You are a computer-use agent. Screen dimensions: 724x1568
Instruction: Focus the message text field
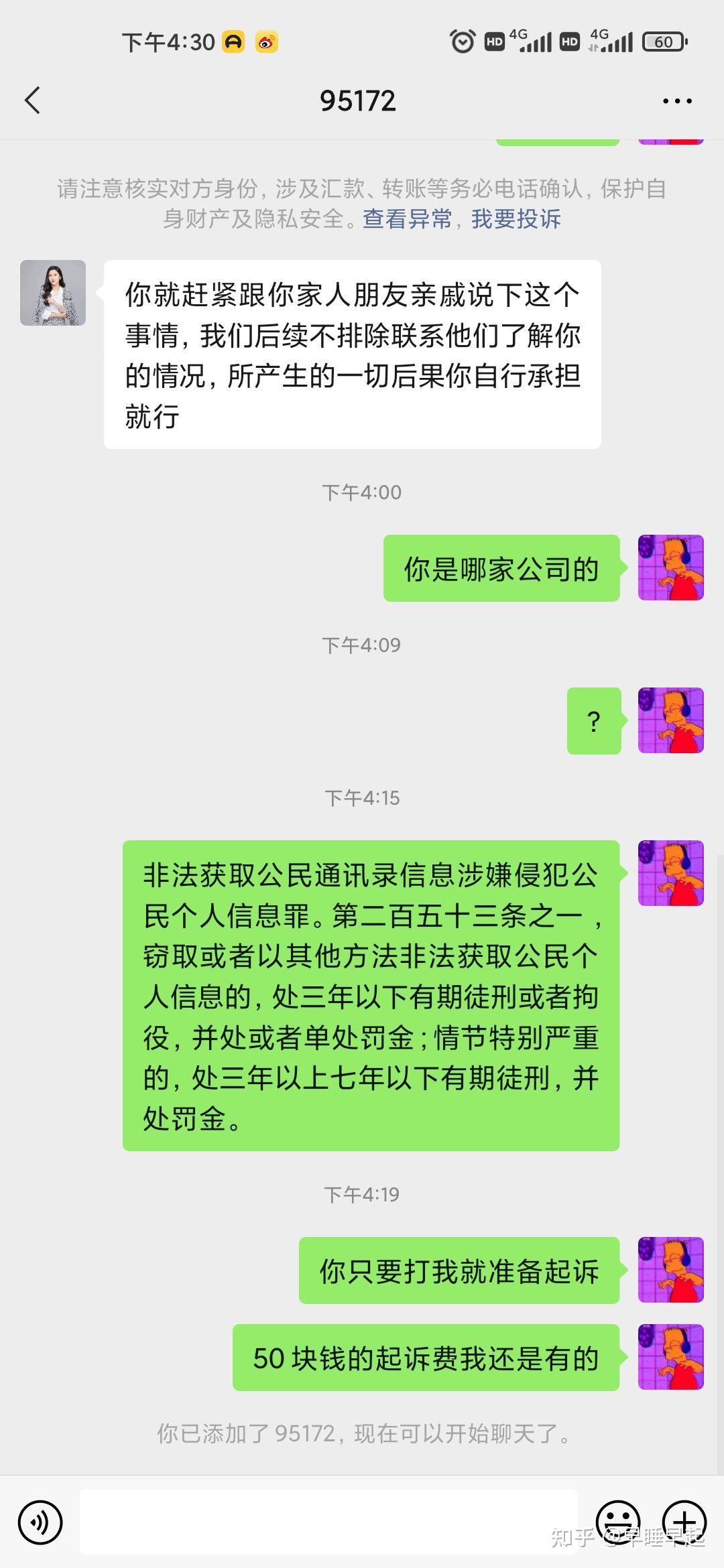pos(328,1522)
